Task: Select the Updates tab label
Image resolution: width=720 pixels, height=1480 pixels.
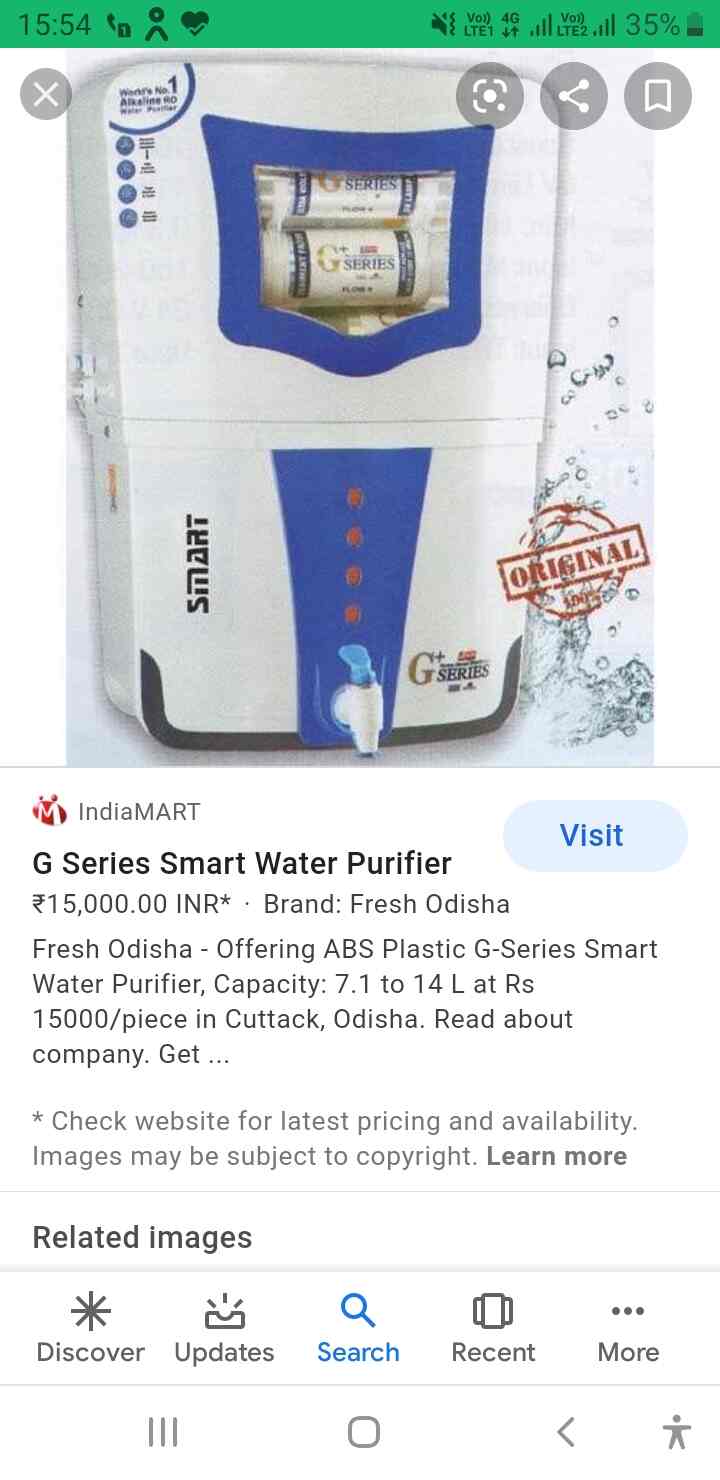Action: coord(223,1352)
